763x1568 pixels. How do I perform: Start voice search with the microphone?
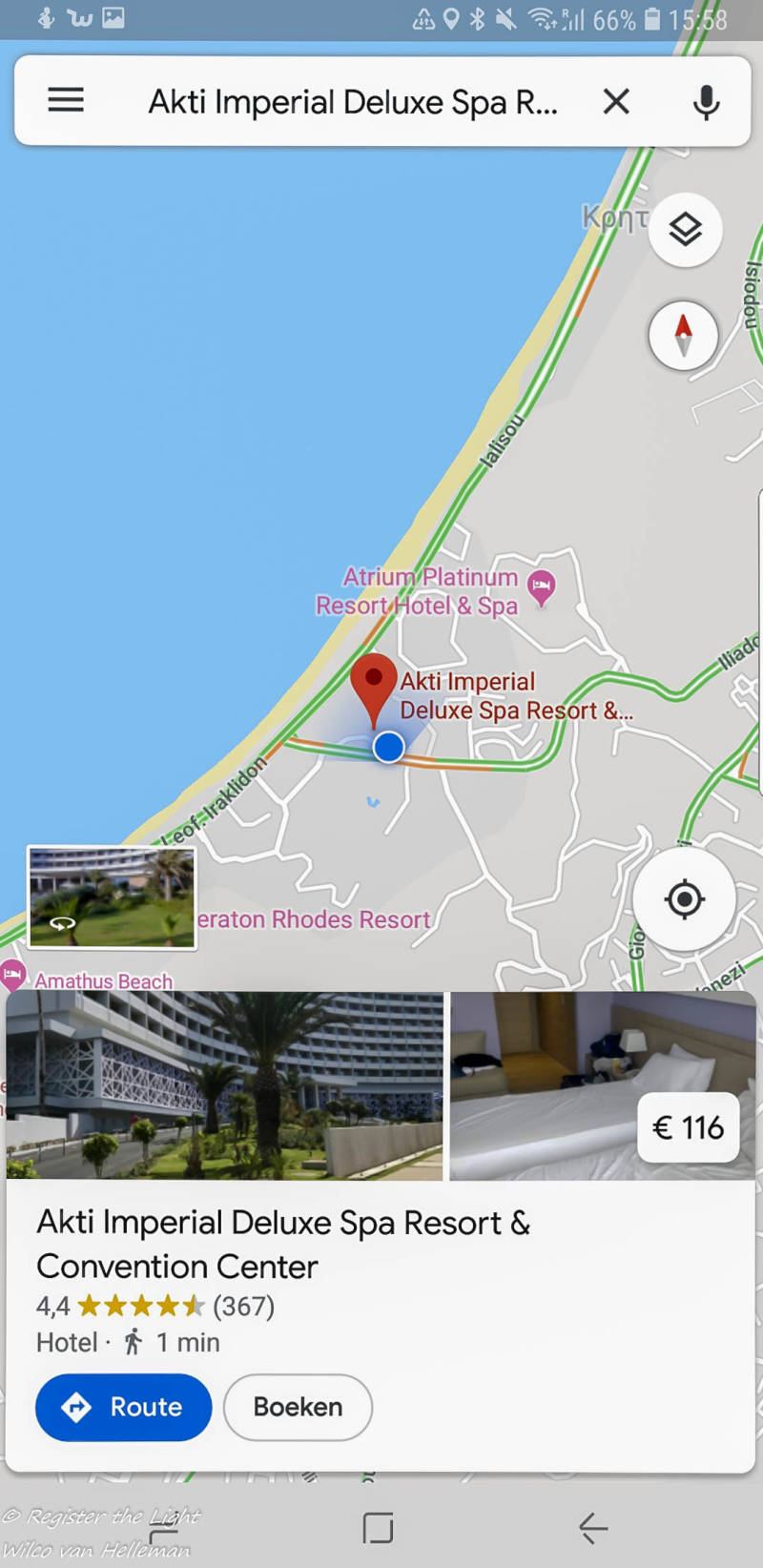click(x=706, y=101)
